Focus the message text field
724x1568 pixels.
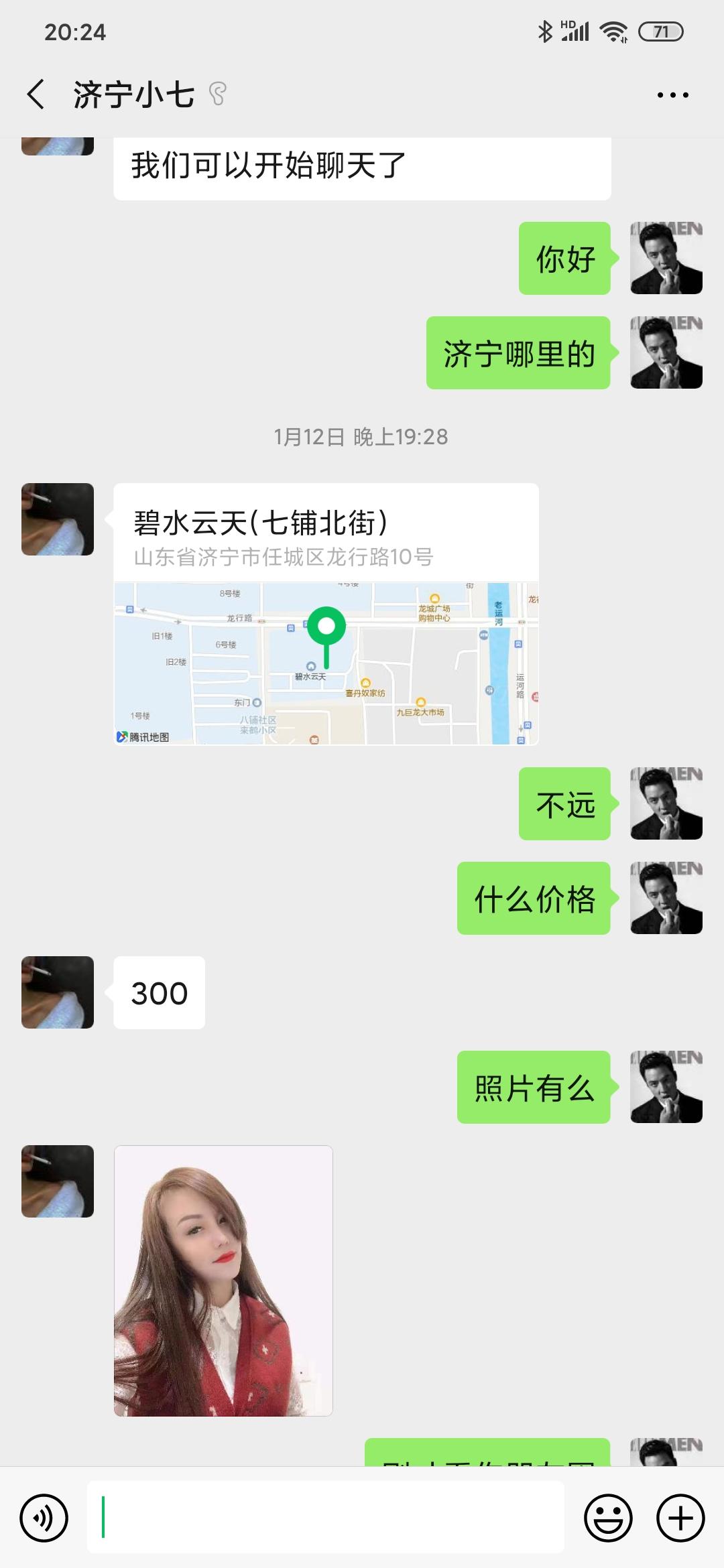pos(326,1518)
